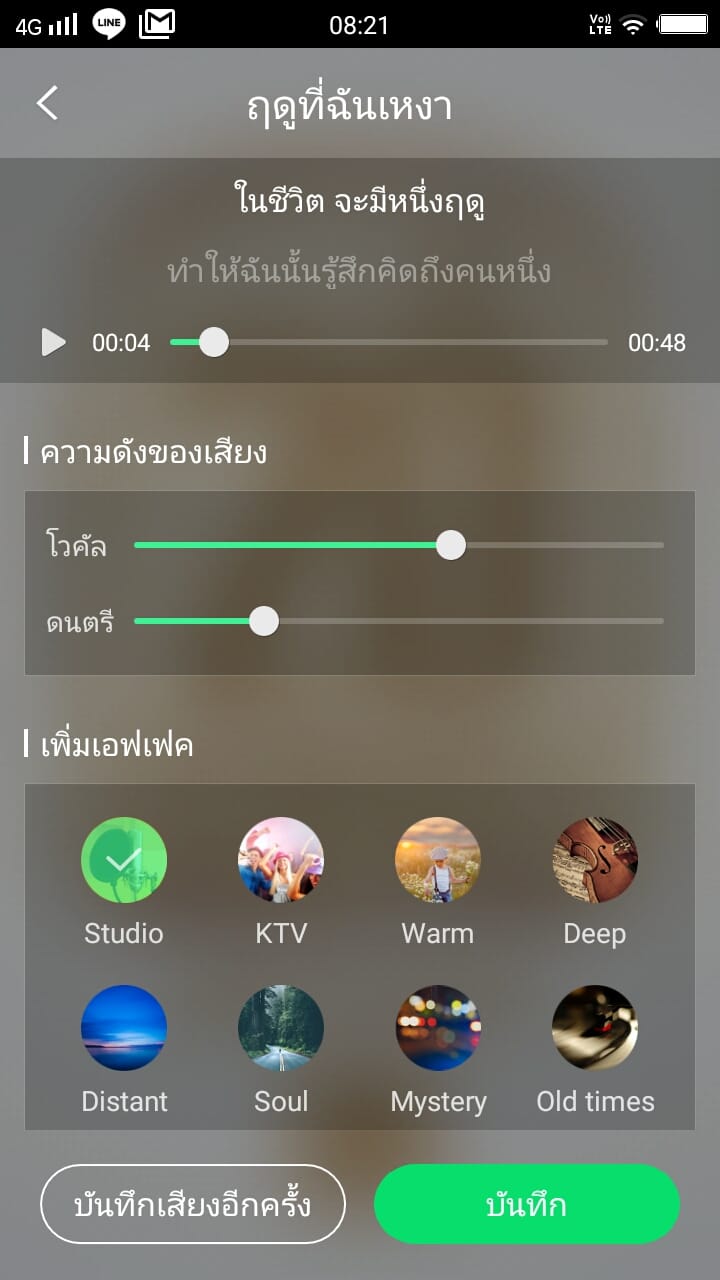Apply the KTV effect
Viewport: 720px width, 1280px height.
click(x=281, y=861)
